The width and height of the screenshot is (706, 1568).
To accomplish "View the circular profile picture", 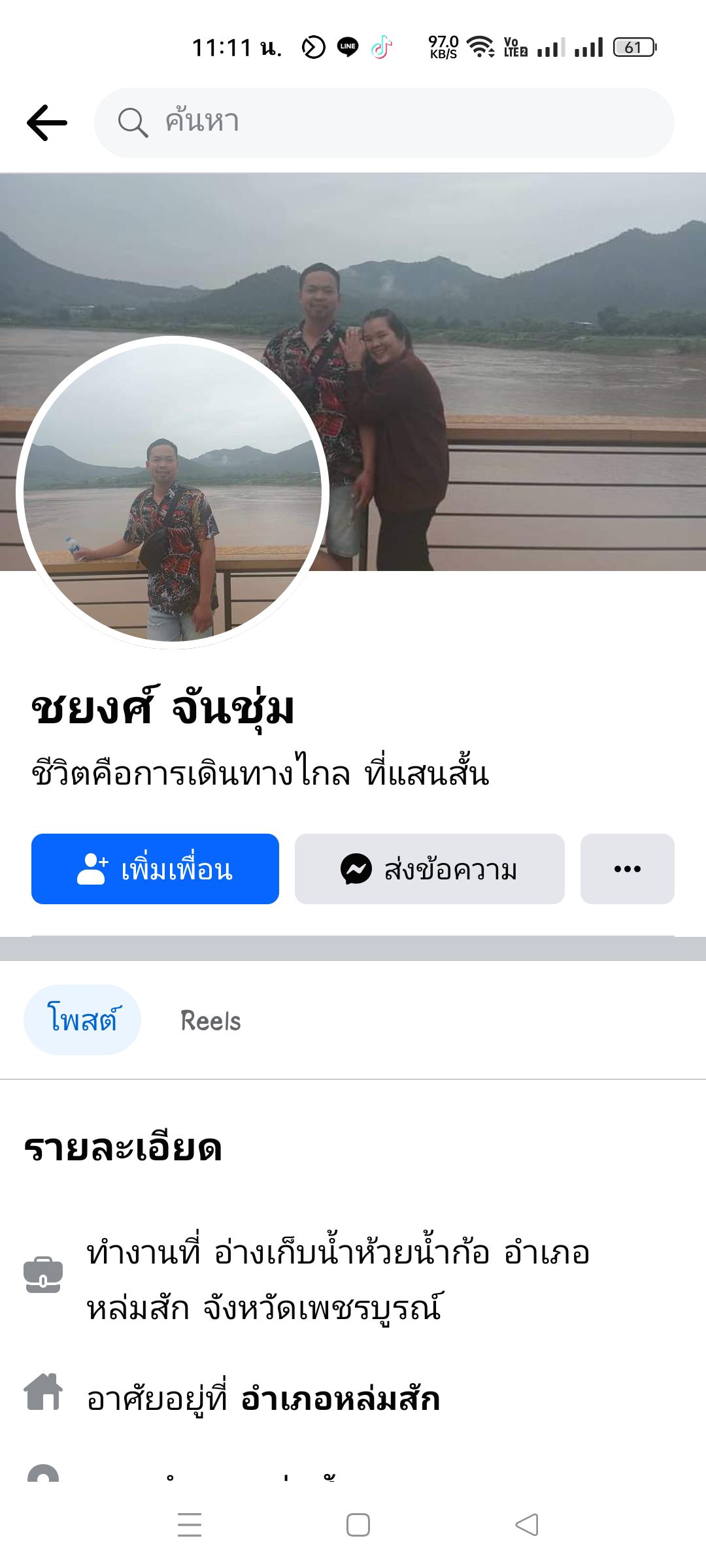I will click(172, 492).
